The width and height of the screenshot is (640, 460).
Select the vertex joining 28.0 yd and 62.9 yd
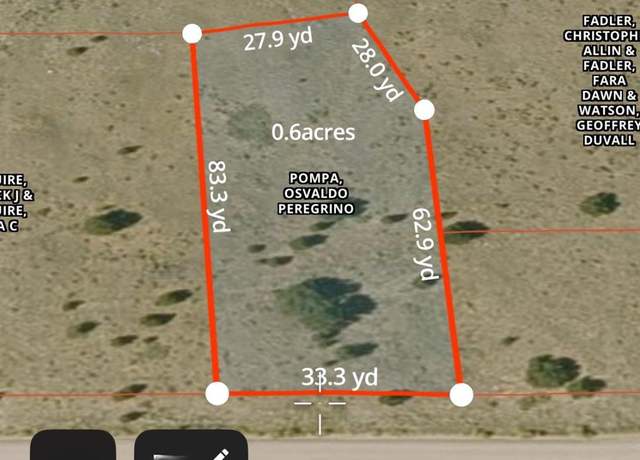click(x=424, y=108)
